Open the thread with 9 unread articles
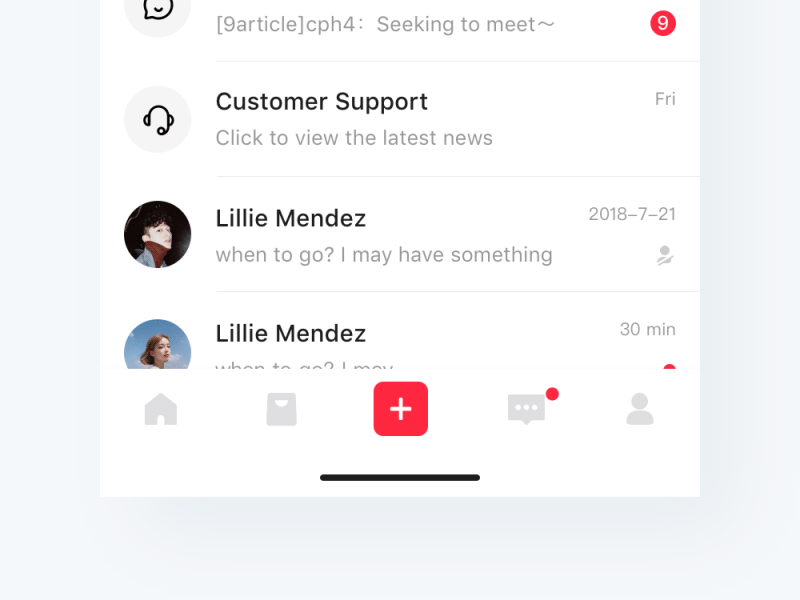This screenshot has height=600, width=800. [x=400, y=24]
